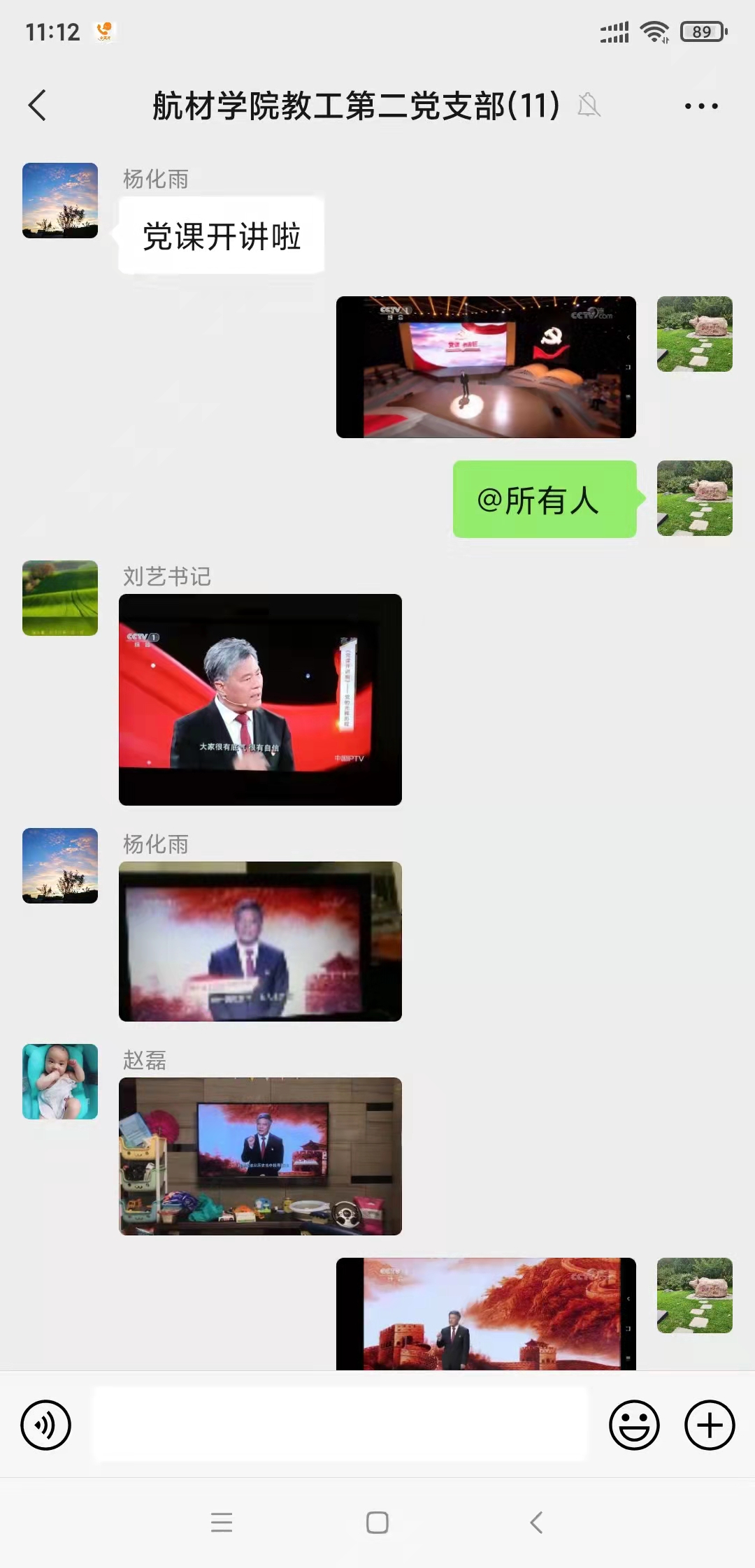755x1568 pixels.
Task: Open 杨化雨's avatar beside 党课开讲啦
Action: point(60,201)
